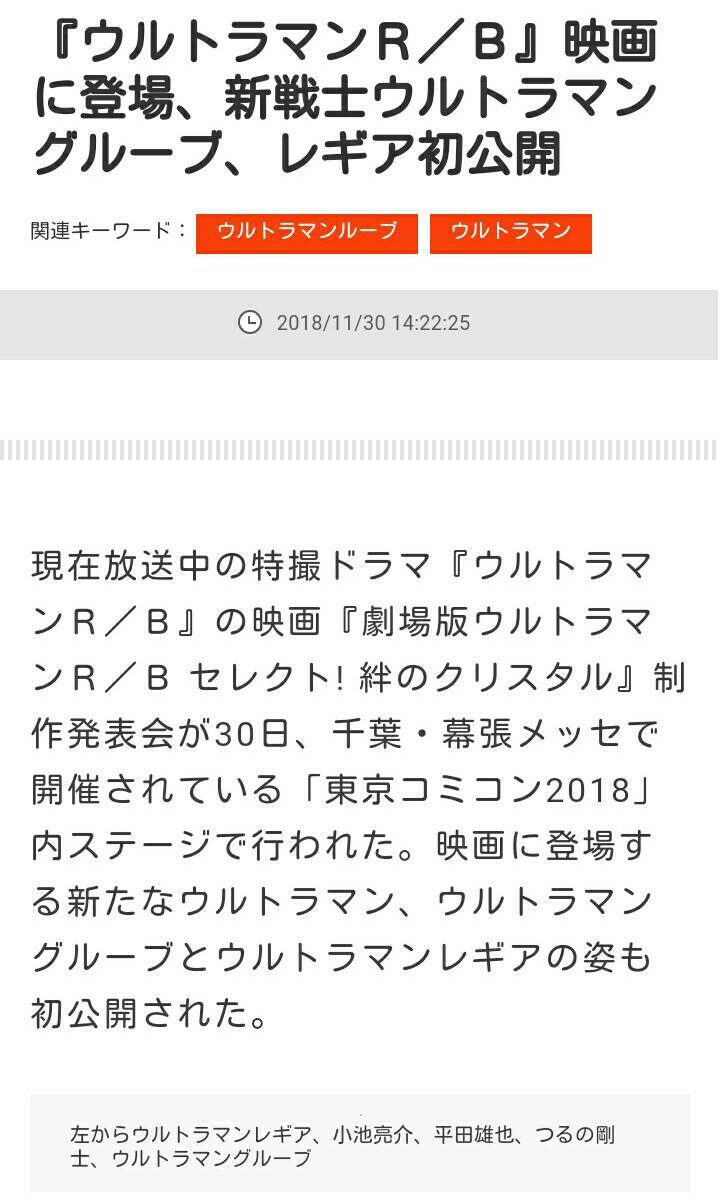720x1202 pixels.
Task: Open the ウルトラマン keyword tag
Action: click(x=510, y=232)
